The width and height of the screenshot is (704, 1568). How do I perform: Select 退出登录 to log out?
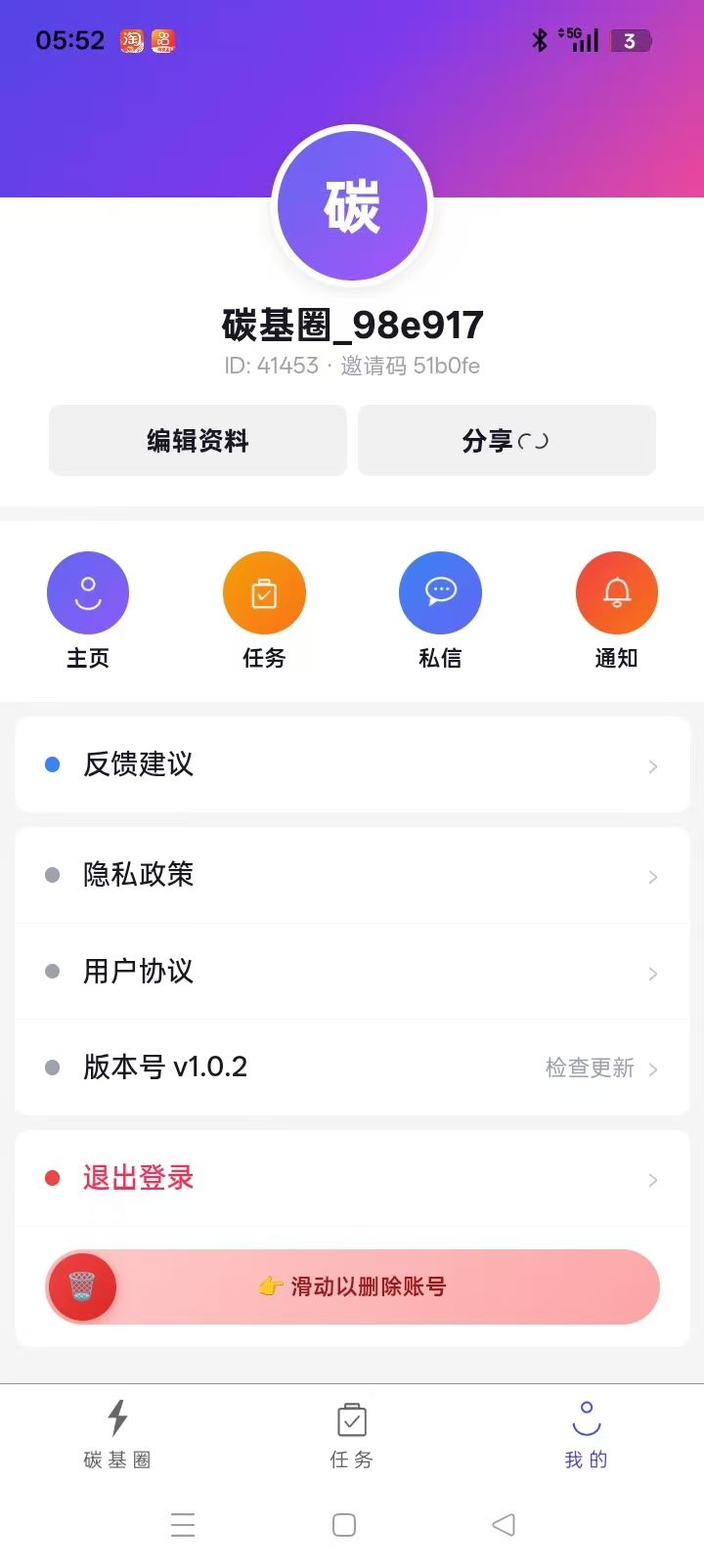352,1179
